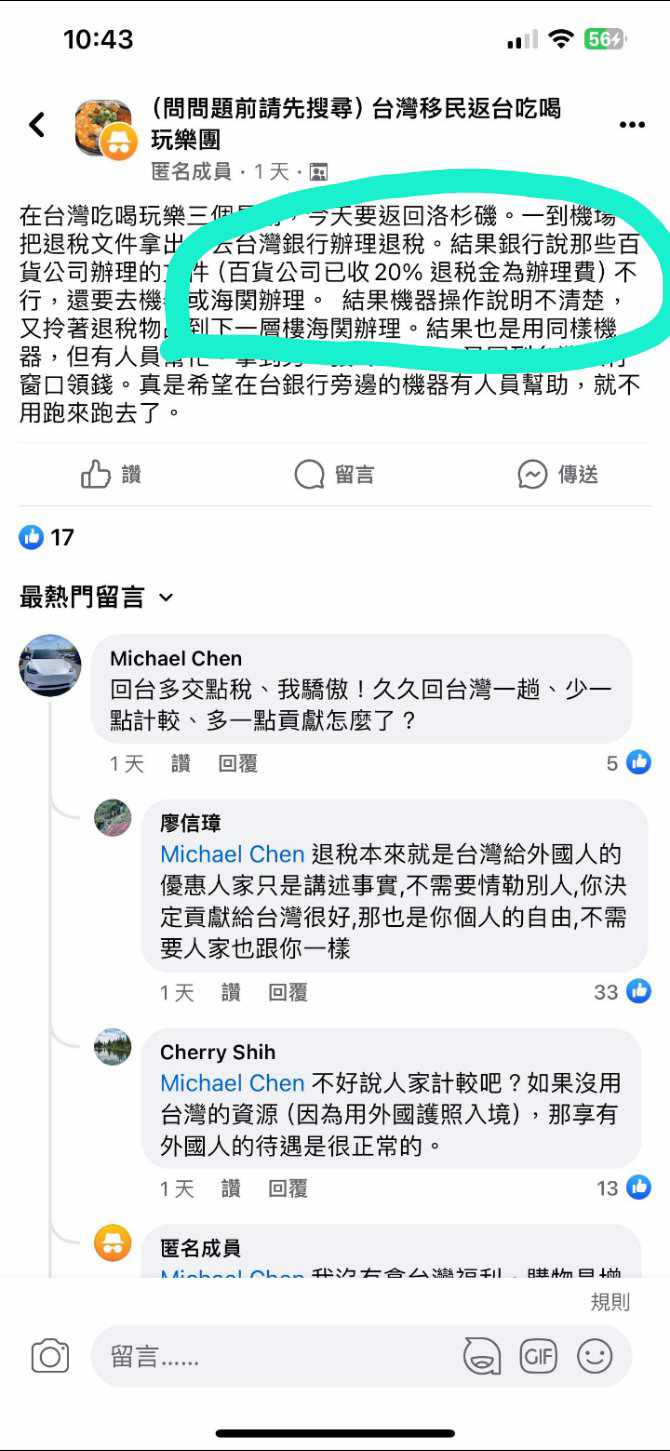This screenshot has height=1451, width=670.
Task: View the 17 reactions on the post
Action: tap(47, 538)
